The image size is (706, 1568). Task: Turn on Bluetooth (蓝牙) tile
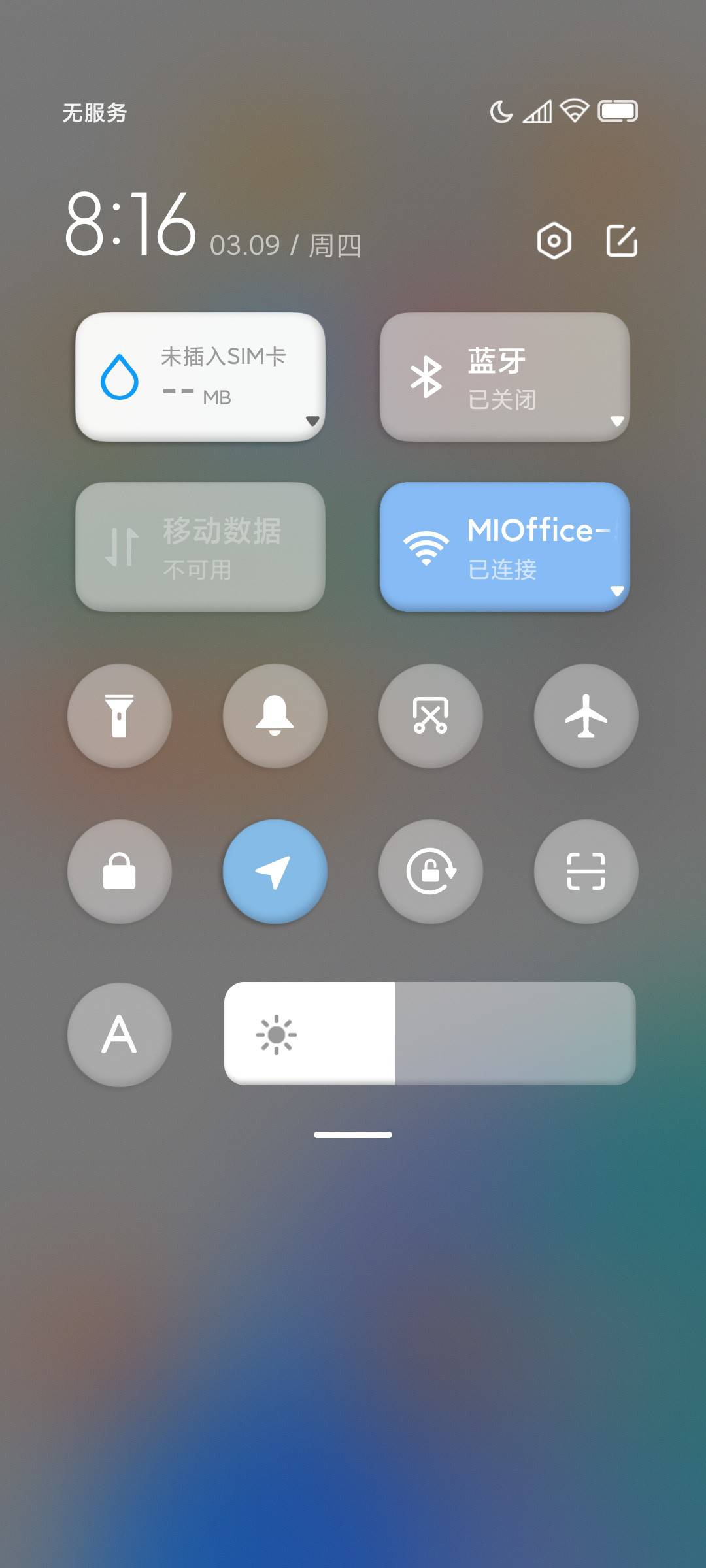tap(505, 377)
